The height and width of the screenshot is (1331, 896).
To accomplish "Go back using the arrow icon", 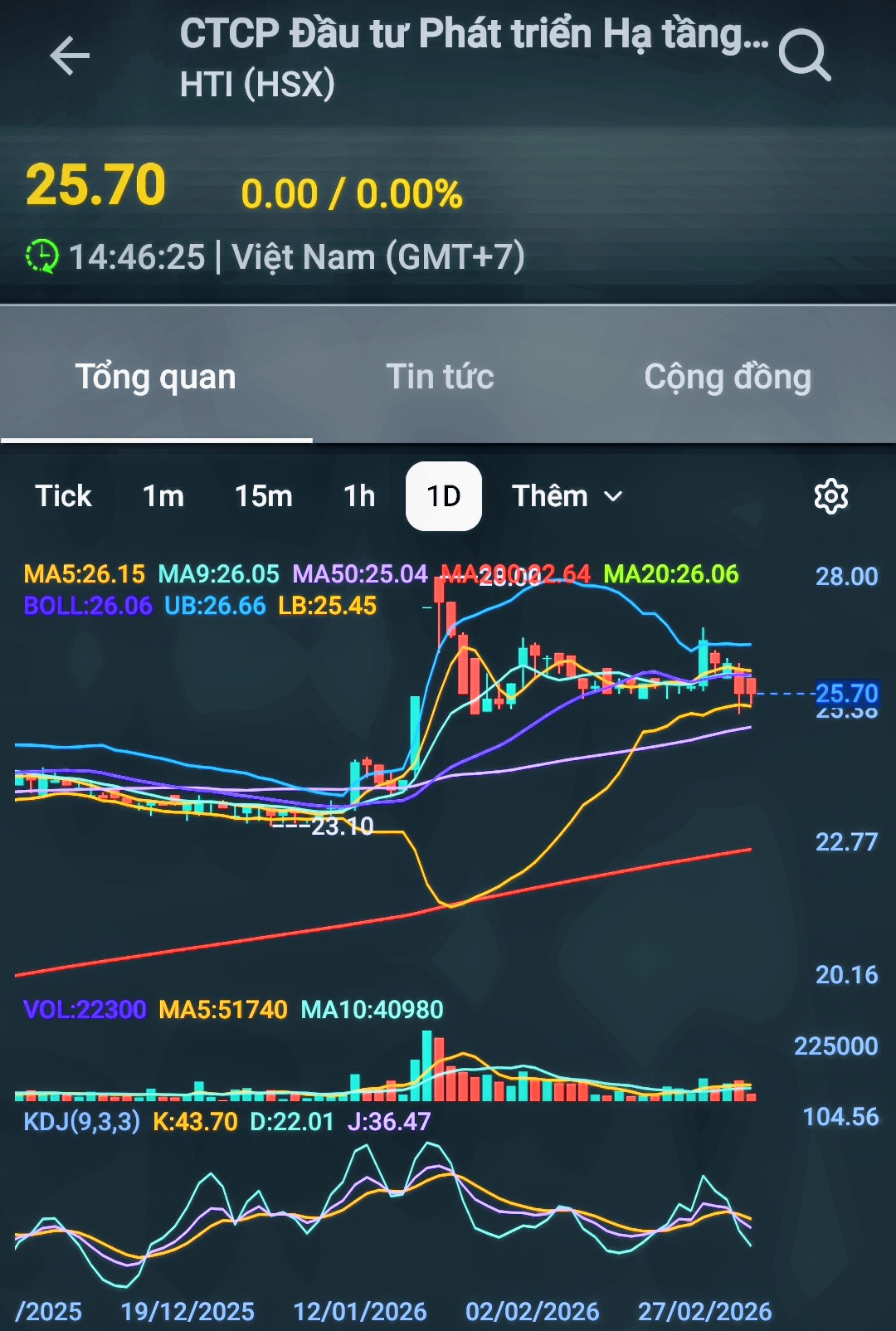I will coord(70,56).
